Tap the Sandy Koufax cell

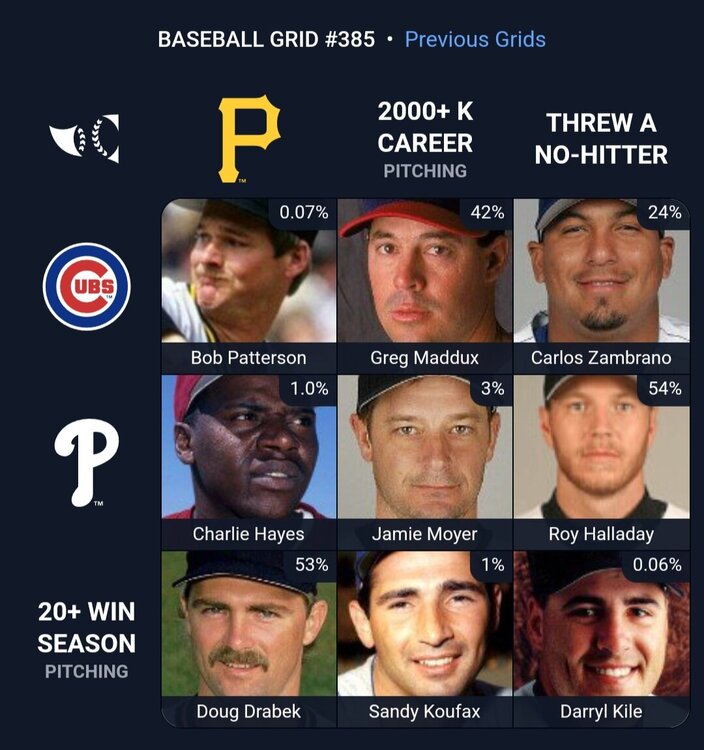point(425,637)
